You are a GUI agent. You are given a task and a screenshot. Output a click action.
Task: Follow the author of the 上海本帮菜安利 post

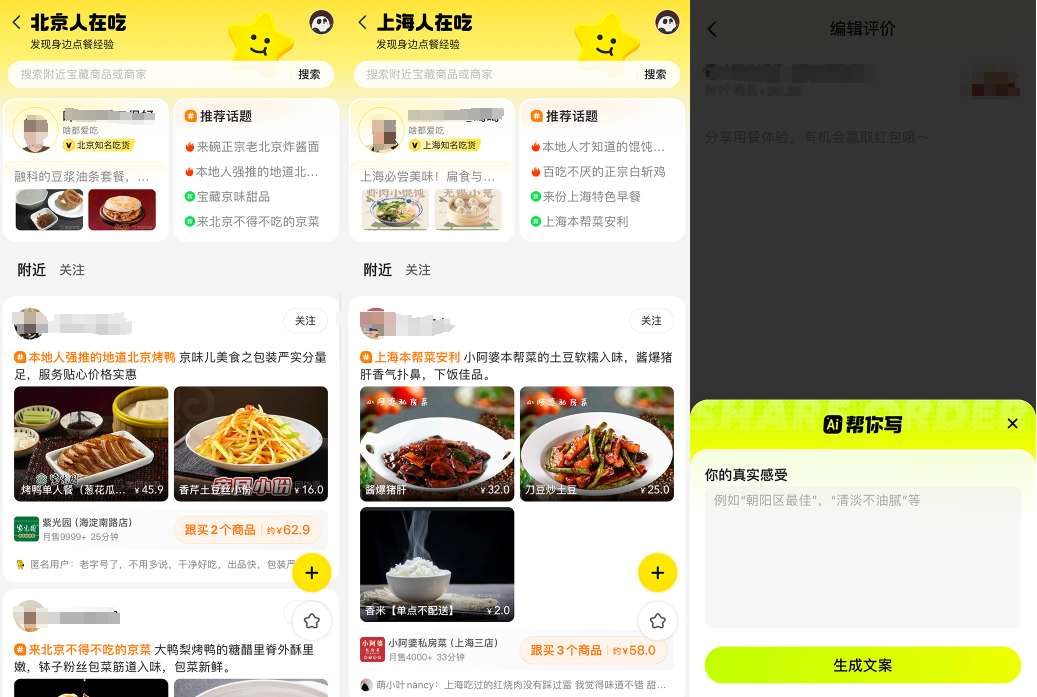(651, 321)
